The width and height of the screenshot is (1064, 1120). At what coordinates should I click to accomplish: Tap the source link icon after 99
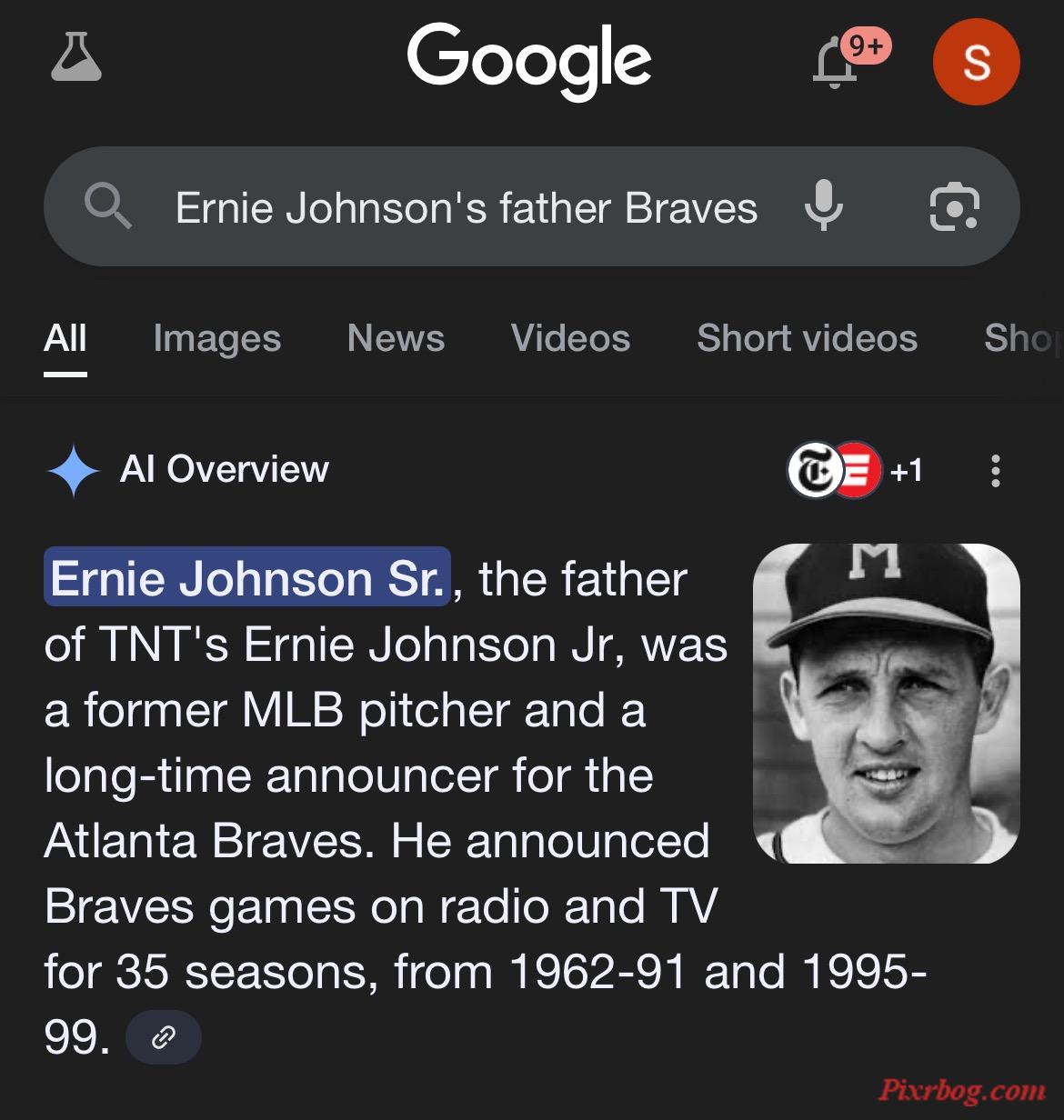164,1036
